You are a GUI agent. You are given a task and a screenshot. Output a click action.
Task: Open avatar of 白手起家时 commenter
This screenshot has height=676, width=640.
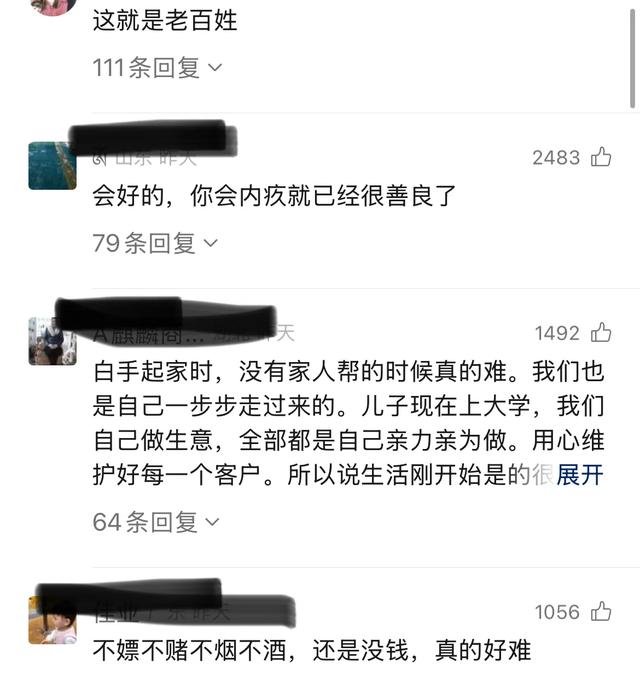(x=52, y=341)
